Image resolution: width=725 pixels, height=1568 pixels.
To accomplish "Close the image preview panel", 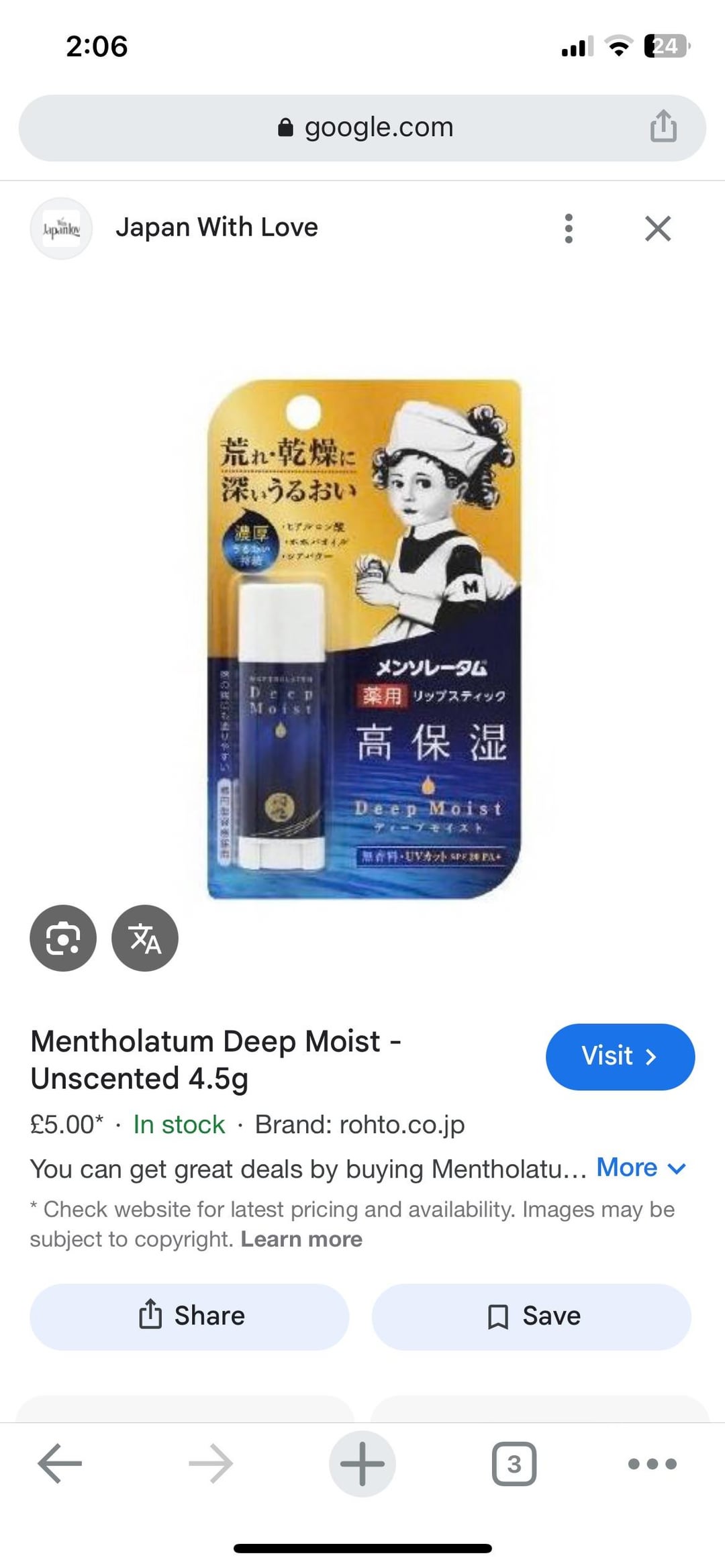I will (657, 228).
